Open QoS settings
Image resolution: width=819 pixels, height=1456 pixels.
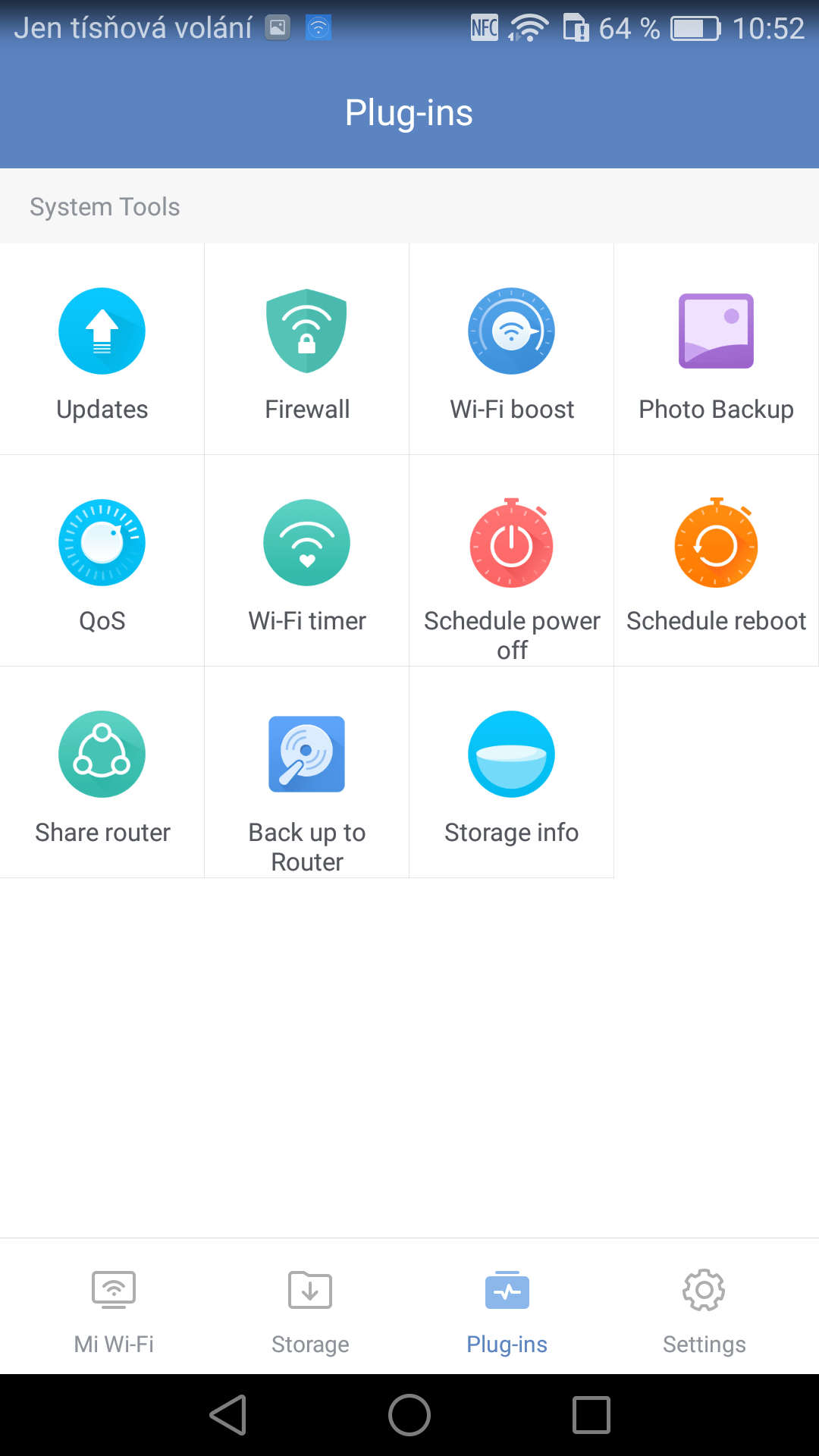(102, 561)
